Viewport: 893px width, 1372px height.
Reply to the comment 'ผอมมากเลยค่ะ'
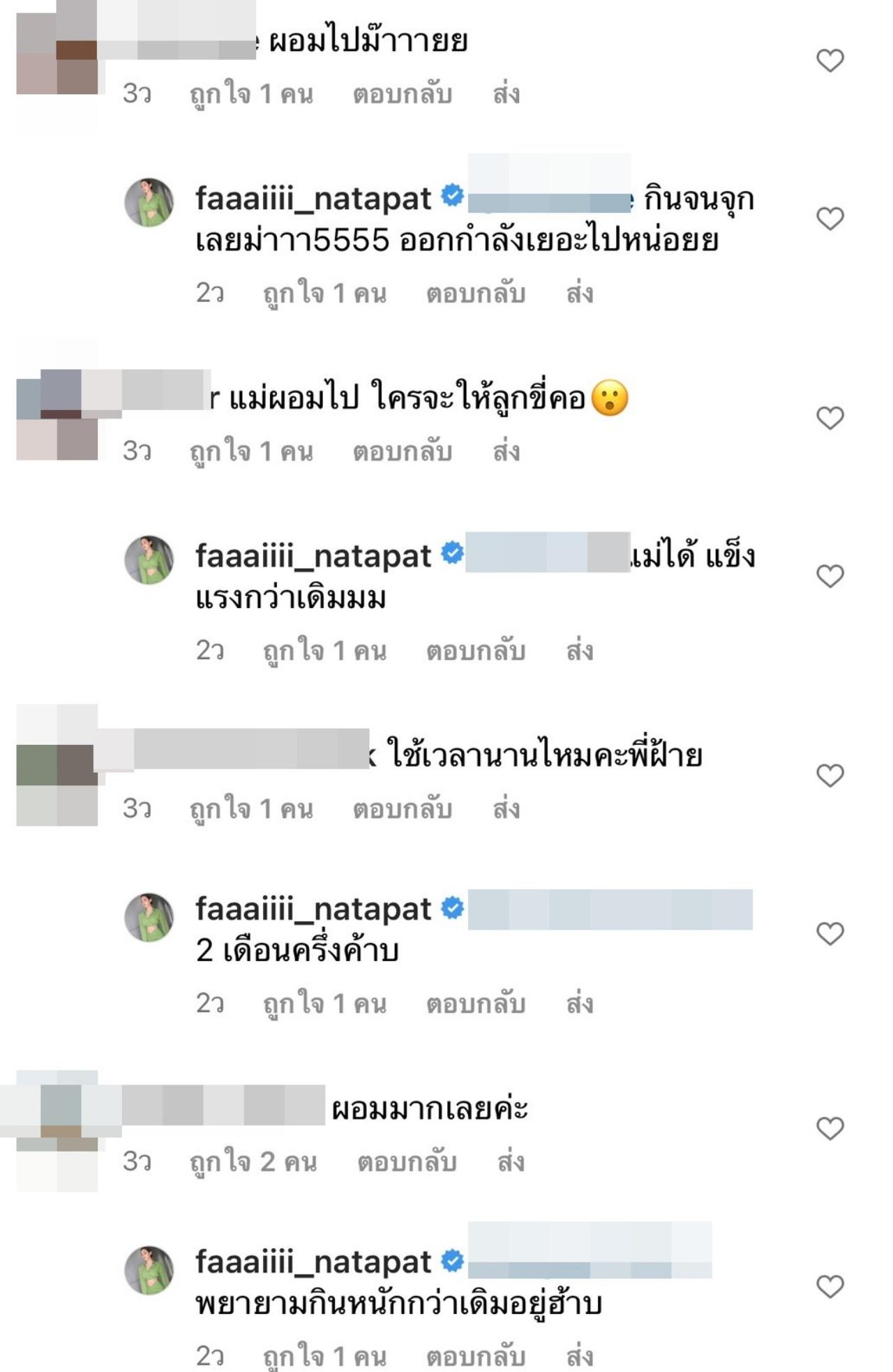pyautogui.click(x=407, y=1162)
